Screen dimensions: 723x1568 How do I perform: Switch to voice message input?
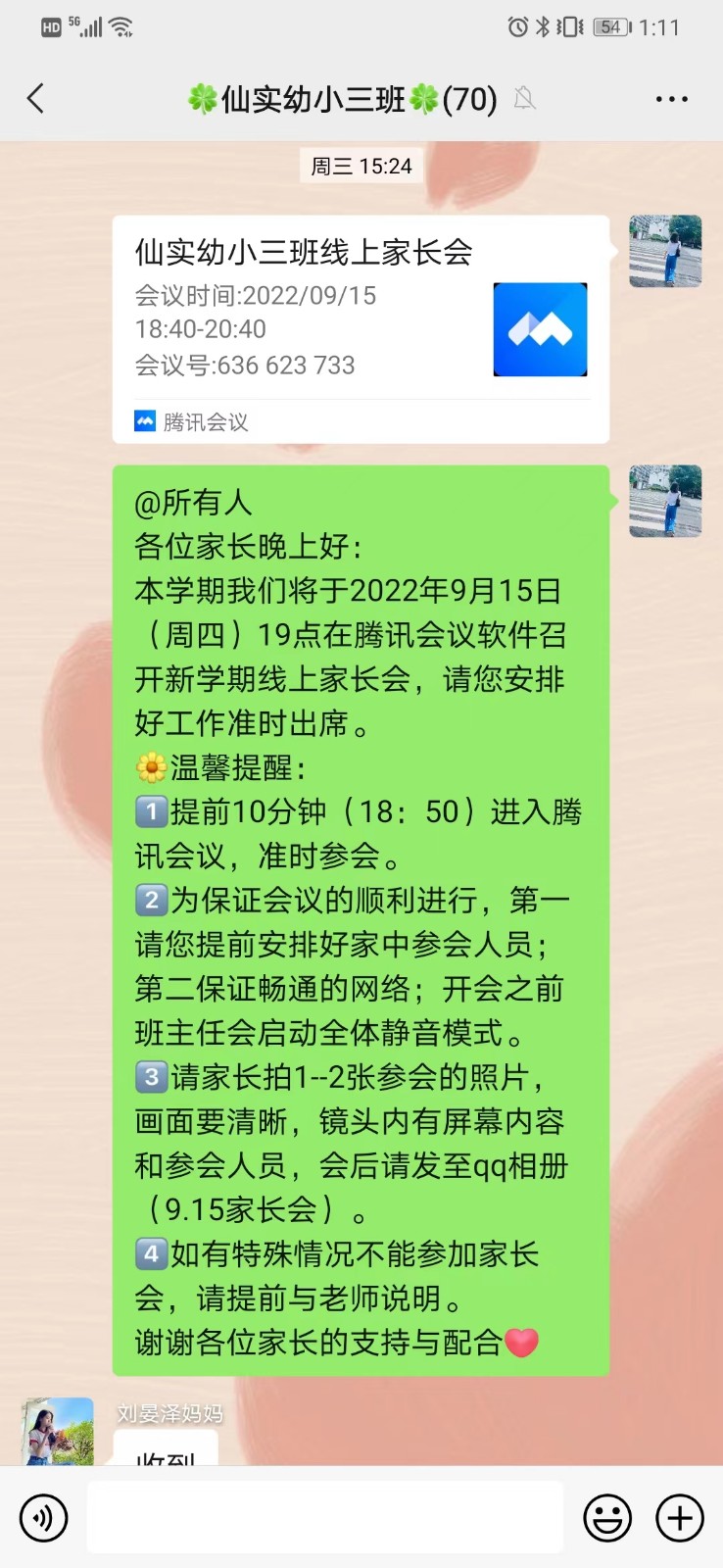point(44,1518)
